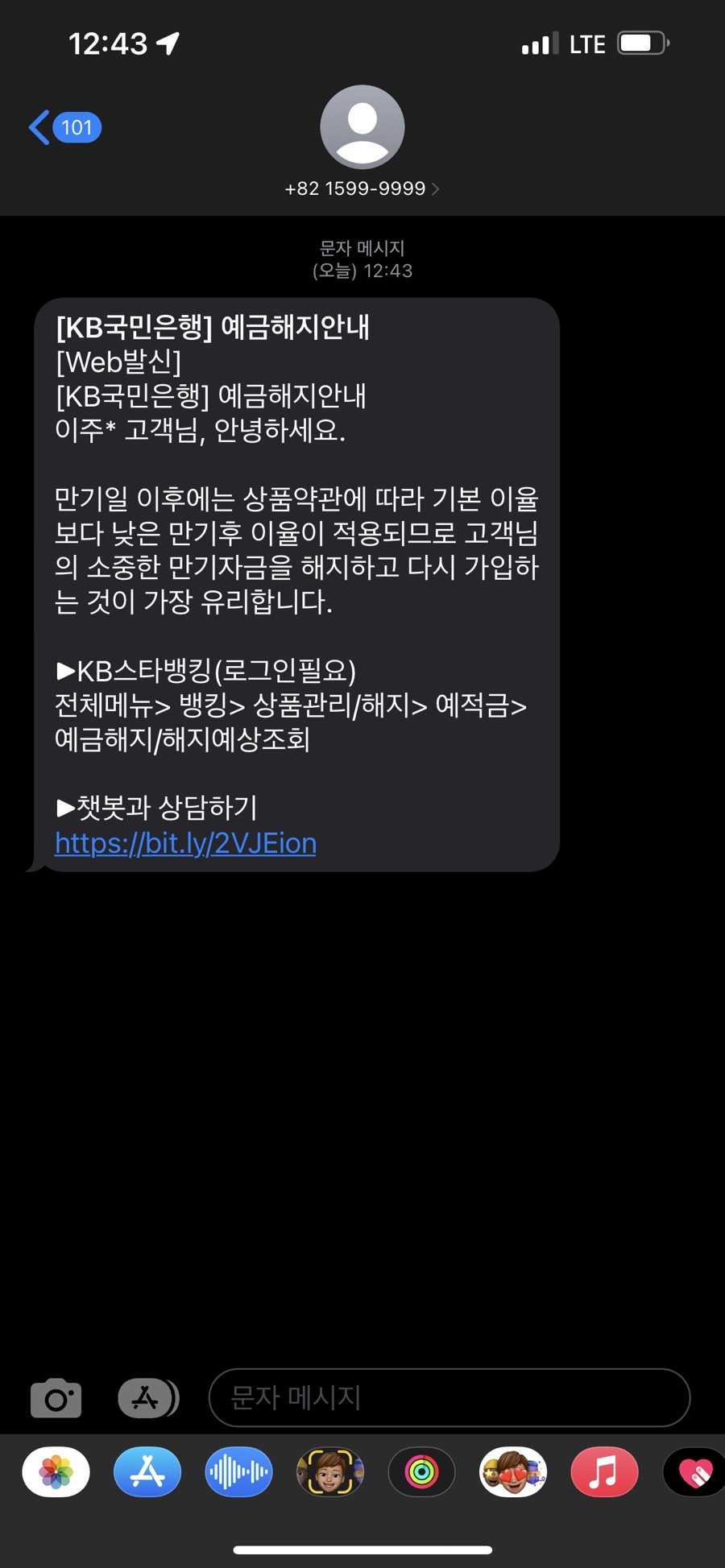
Task: Go back to the messages list
Action: 64,127
